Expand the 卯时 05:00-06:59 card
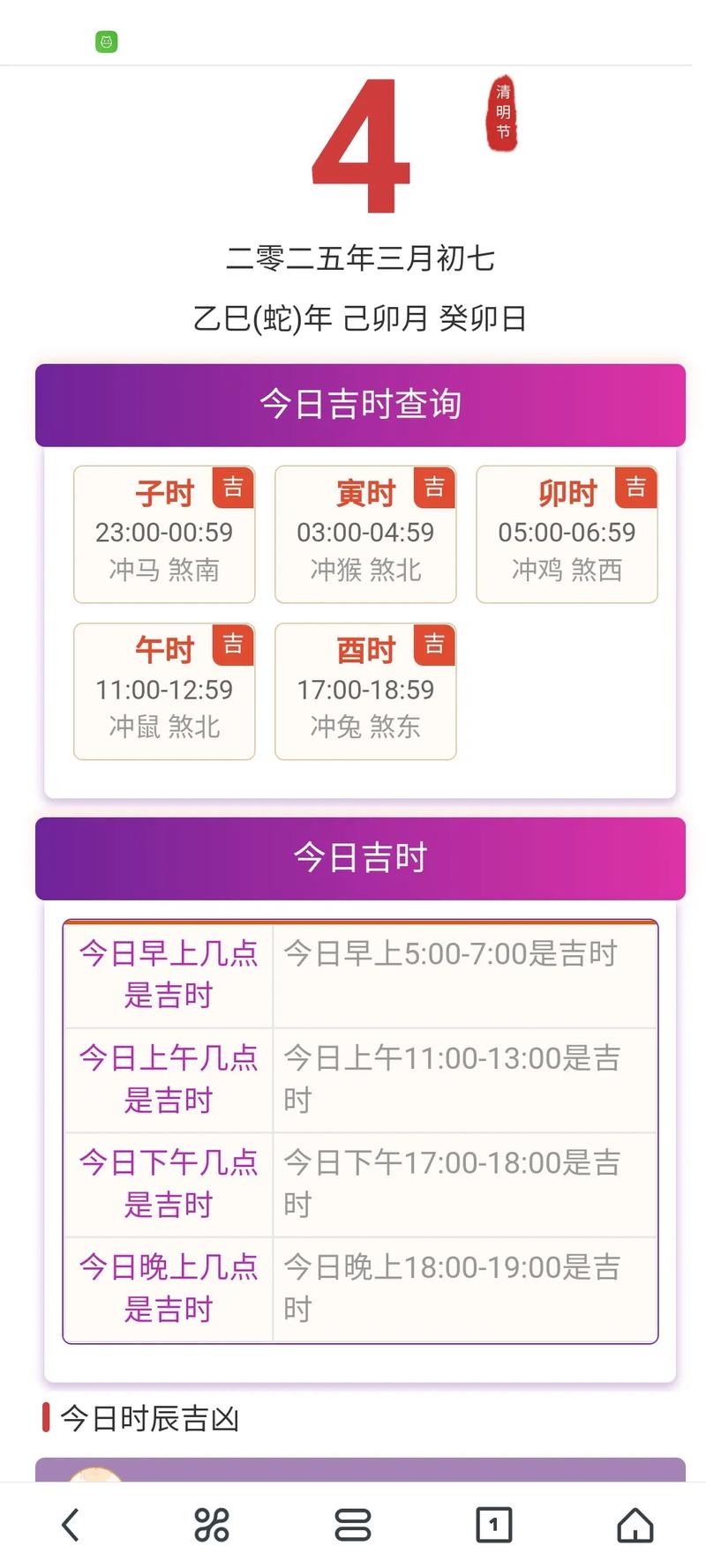 click(x=566, y=534)
